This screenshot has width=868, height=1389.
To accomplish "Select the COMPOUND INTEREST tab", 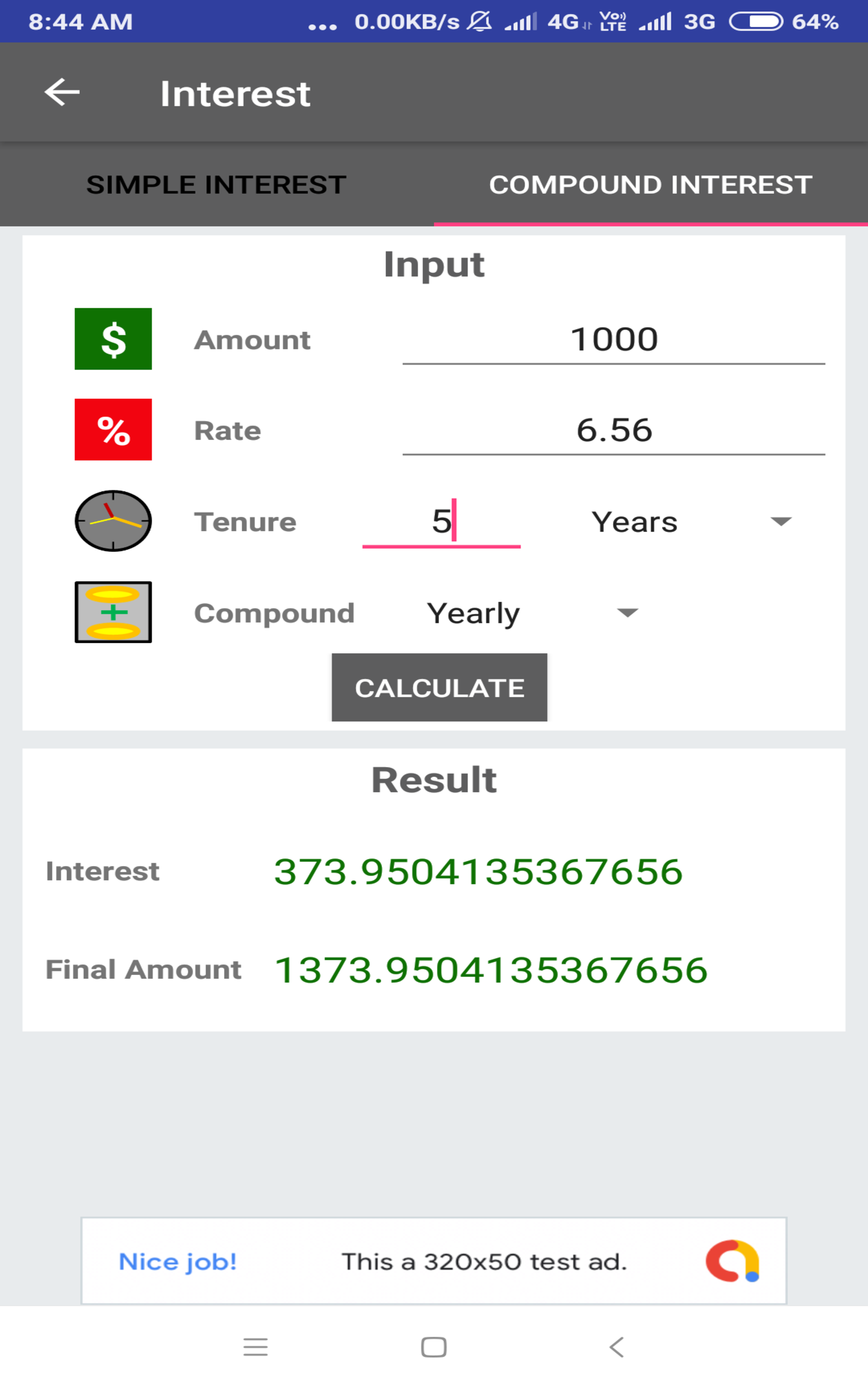I will [650, 184].
